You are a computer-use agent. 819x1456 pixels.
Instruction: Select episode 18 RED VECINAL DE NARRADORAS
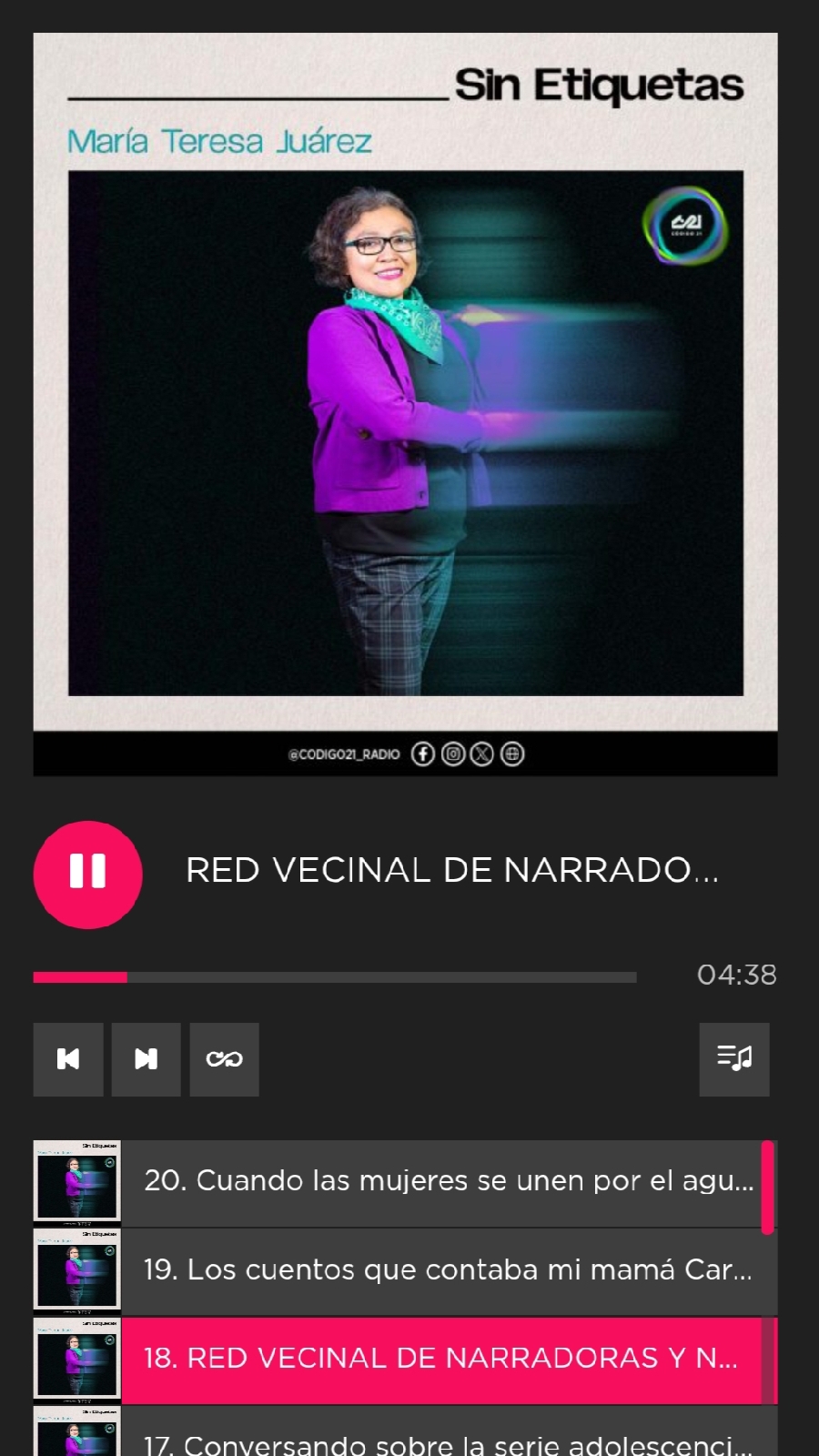tap(440, 1359)
